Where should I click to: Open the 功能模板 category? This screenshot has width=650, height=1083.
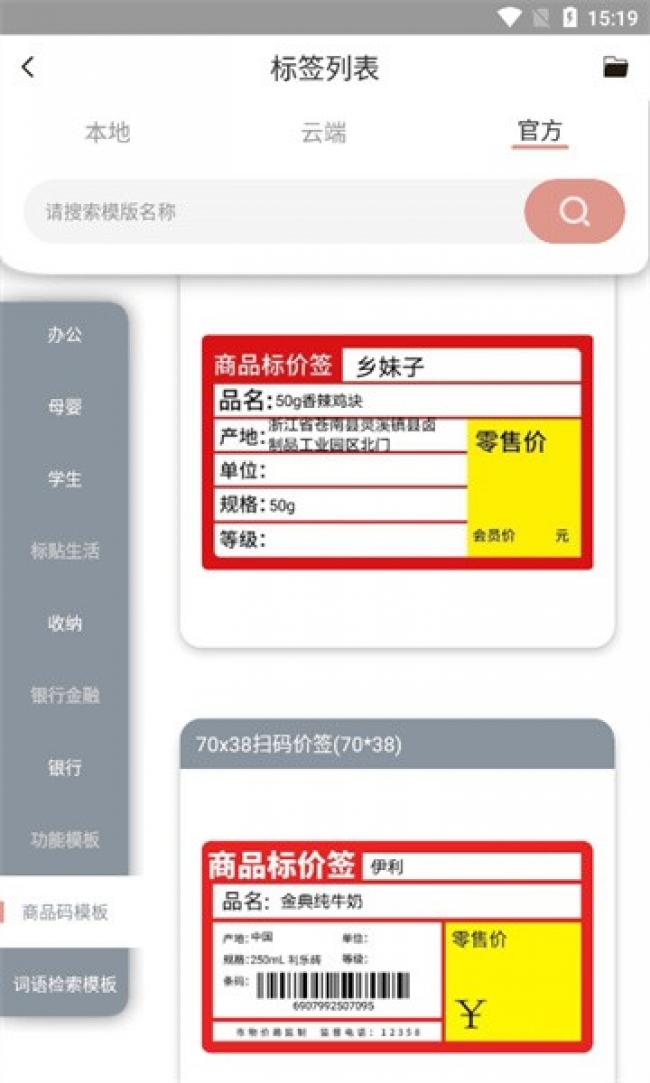(64, 839)
